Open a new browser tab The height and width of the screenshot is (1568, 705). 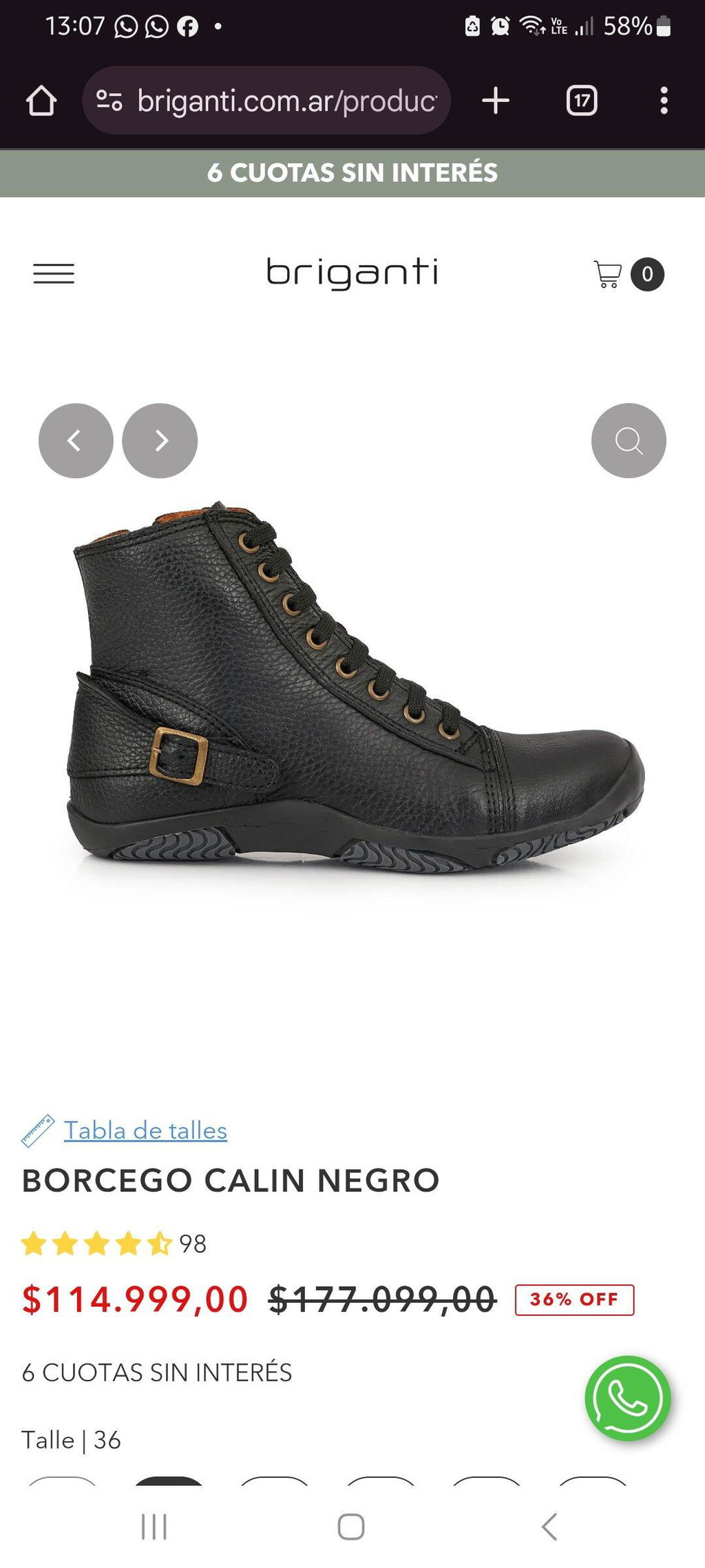point(496,101)
